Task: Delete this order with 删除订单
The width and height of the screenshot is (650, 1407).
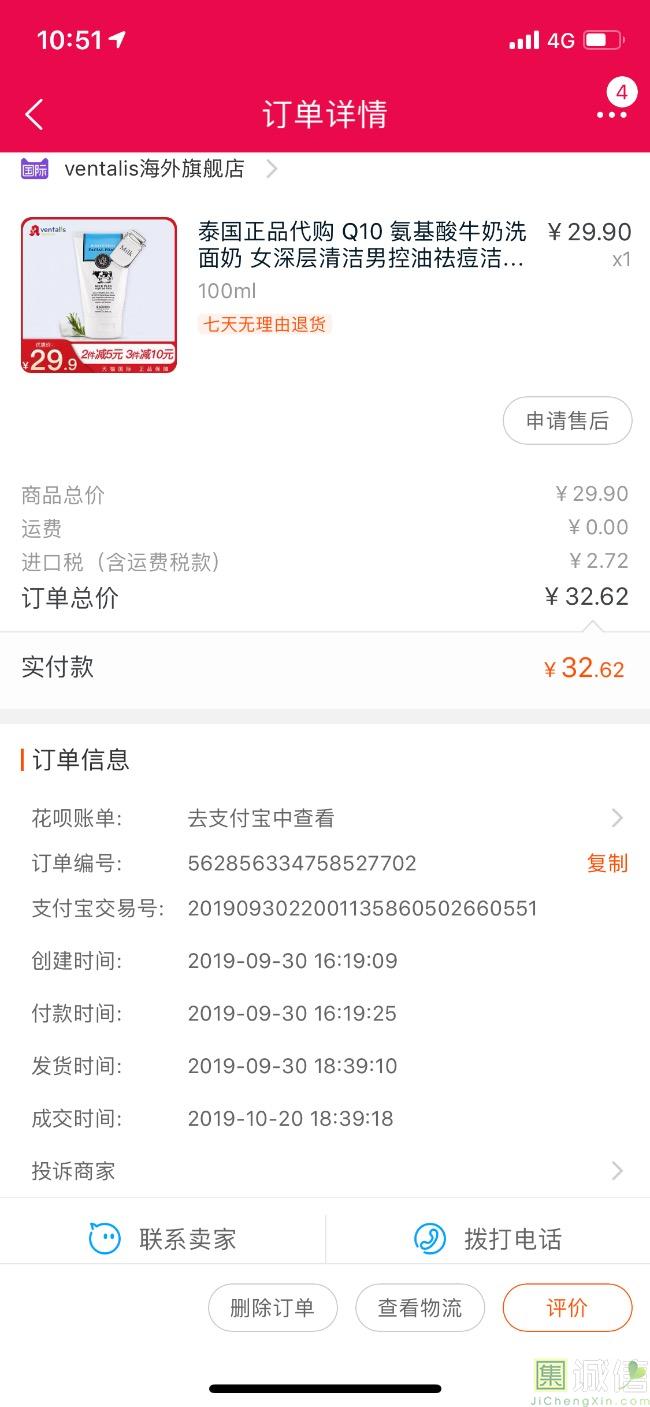Action: coord(272,1308)
